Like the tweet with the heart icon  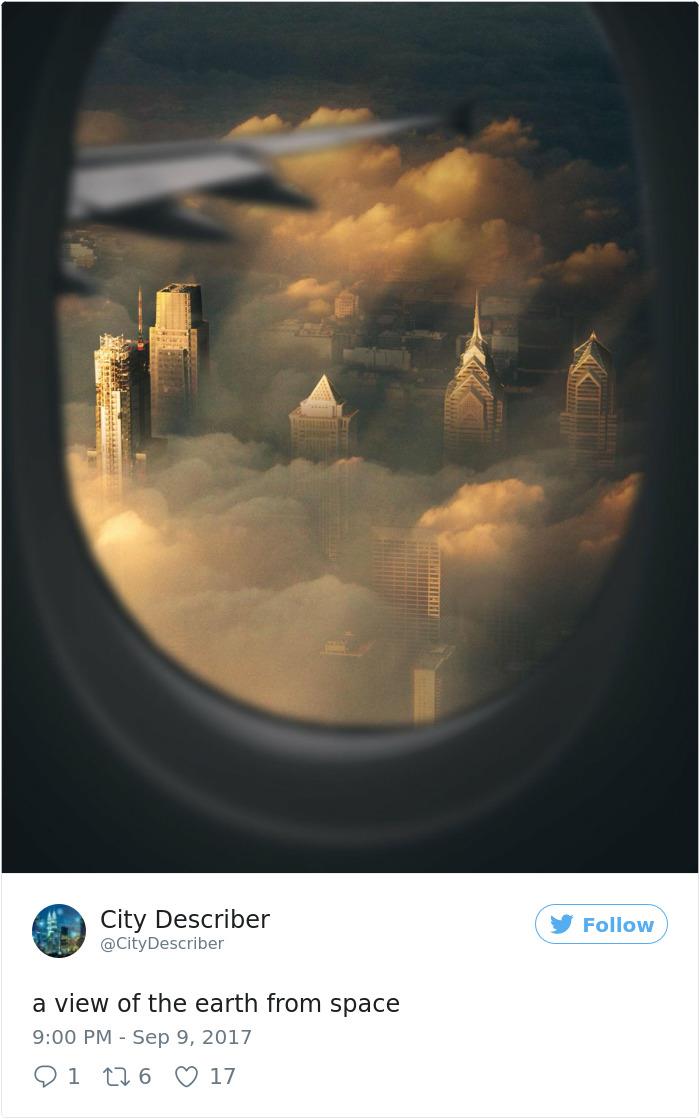coord(187,1076)
